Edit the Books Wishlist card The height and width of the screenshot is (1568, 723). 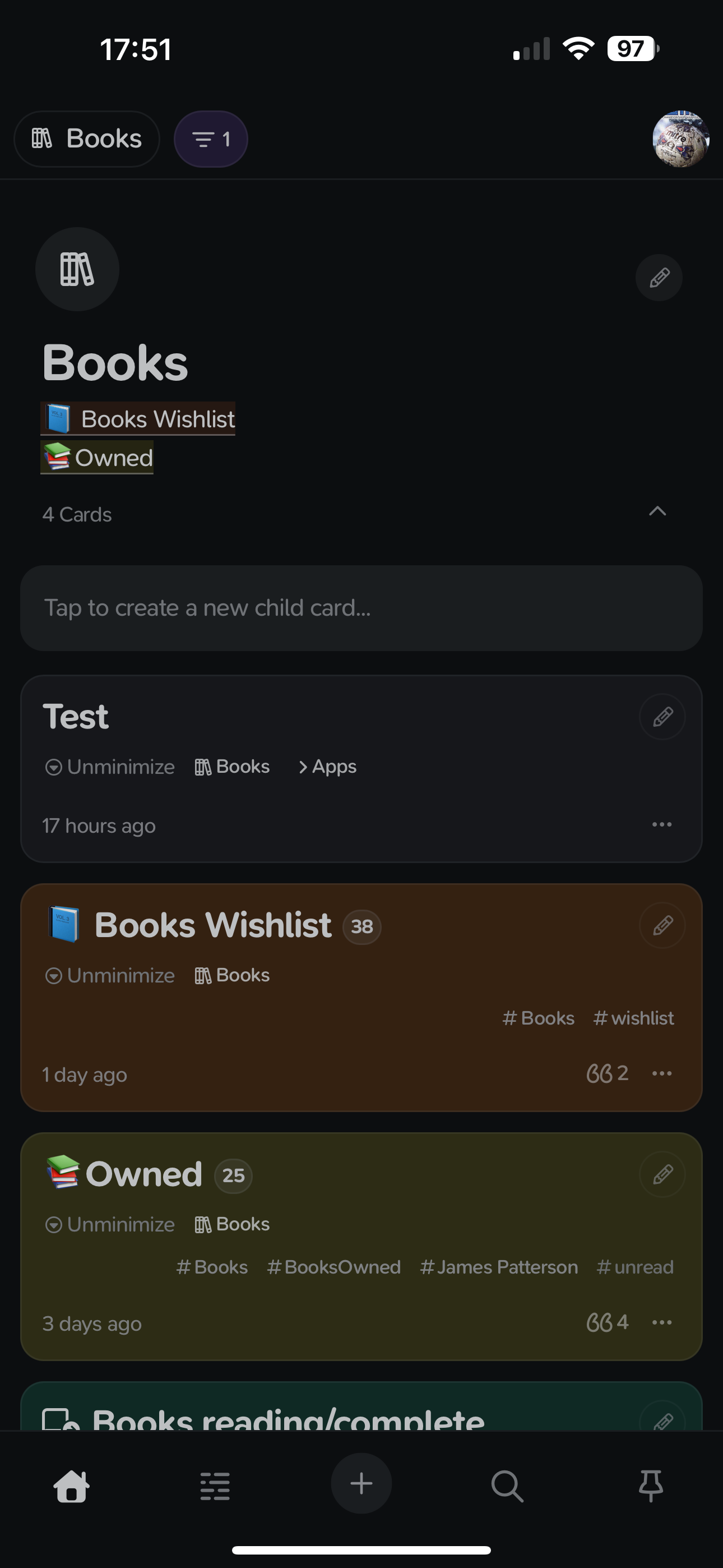(x=662, y=925)
